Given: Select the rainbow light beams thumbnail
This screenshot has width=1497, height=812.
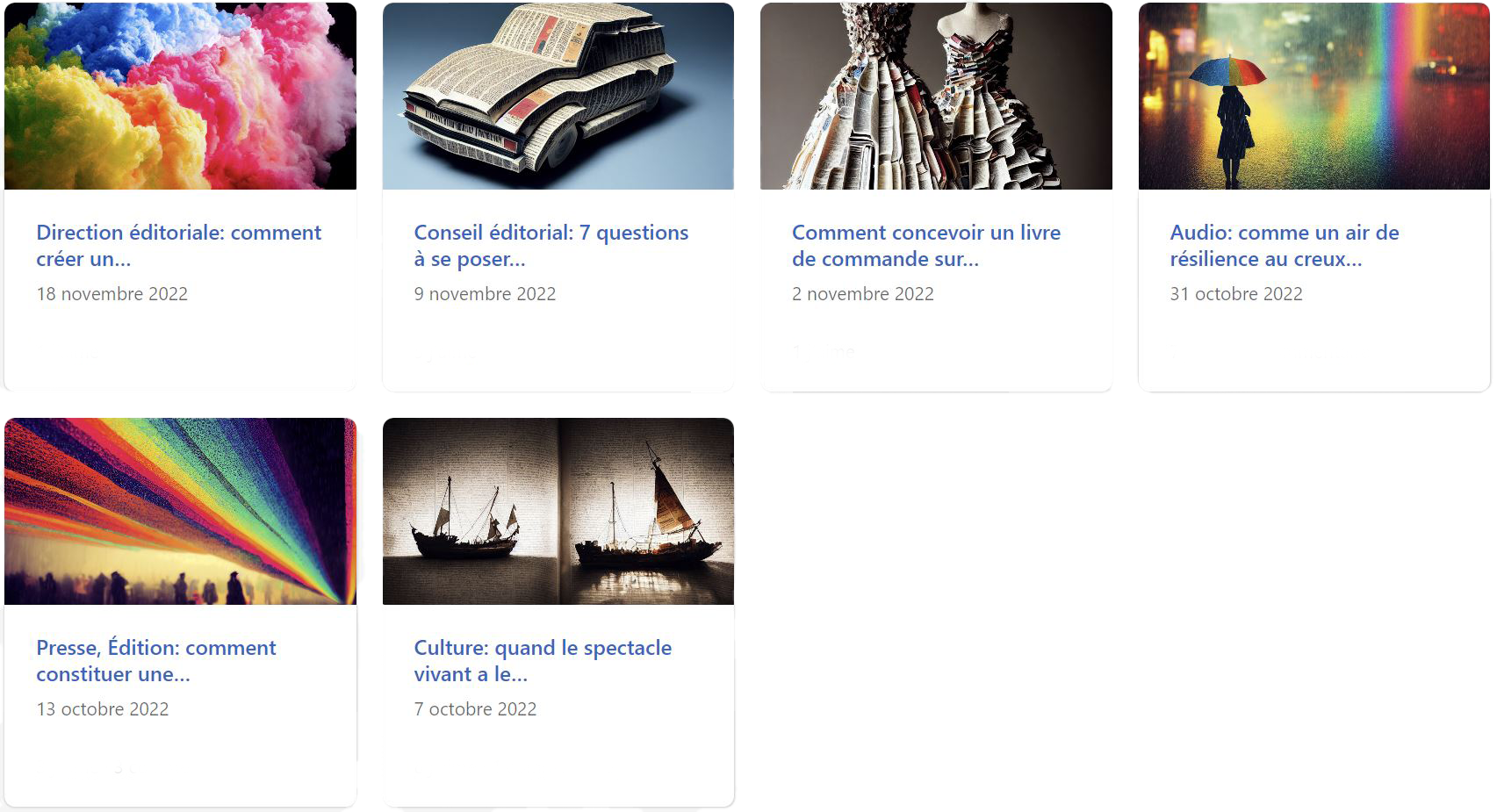Looking at the screenshot, I should click(180, 511).
